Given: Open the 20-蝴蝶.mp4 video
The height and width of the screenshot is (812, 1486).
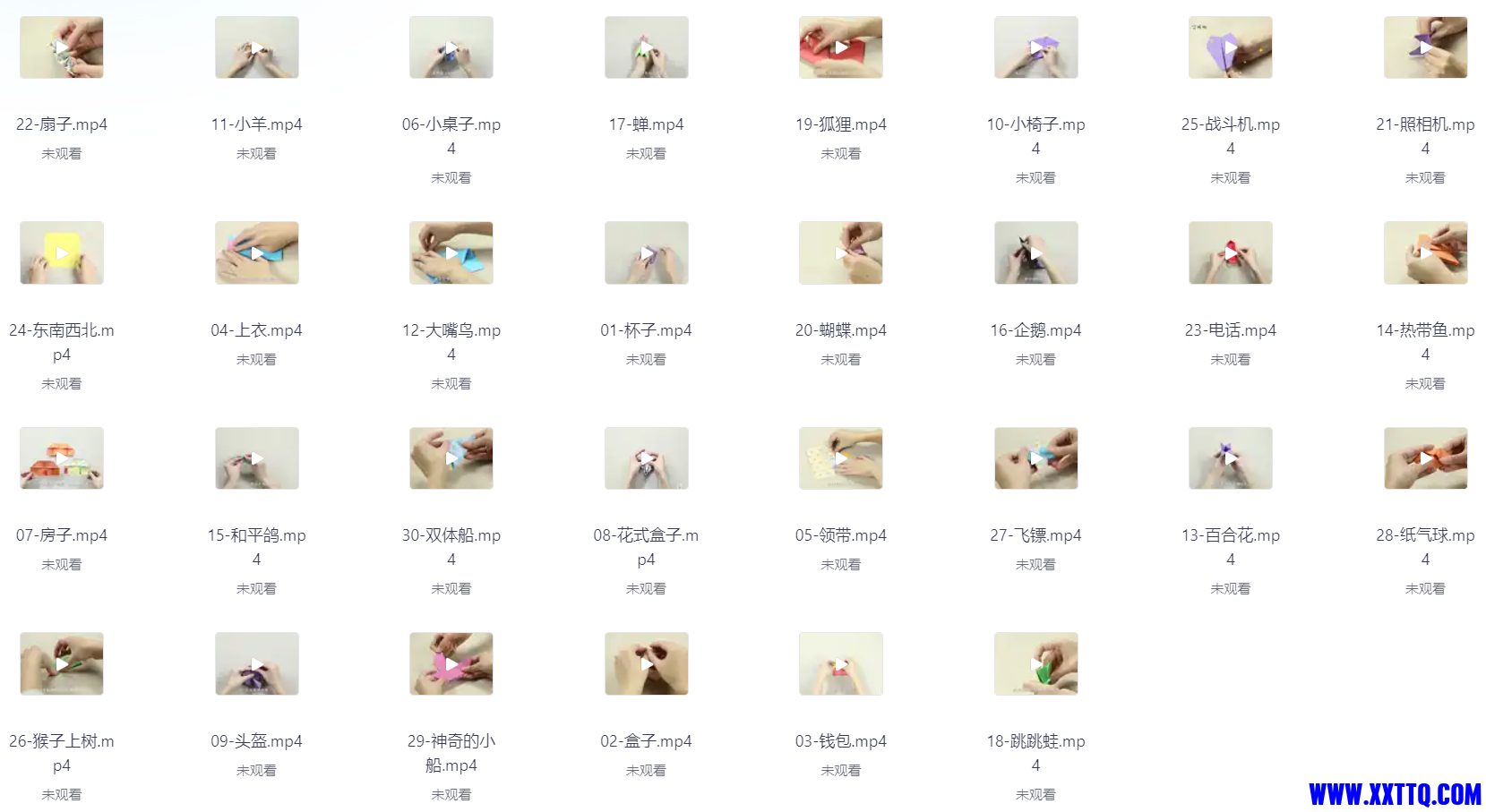Looking at the screenshot, I should pos(841,253).
